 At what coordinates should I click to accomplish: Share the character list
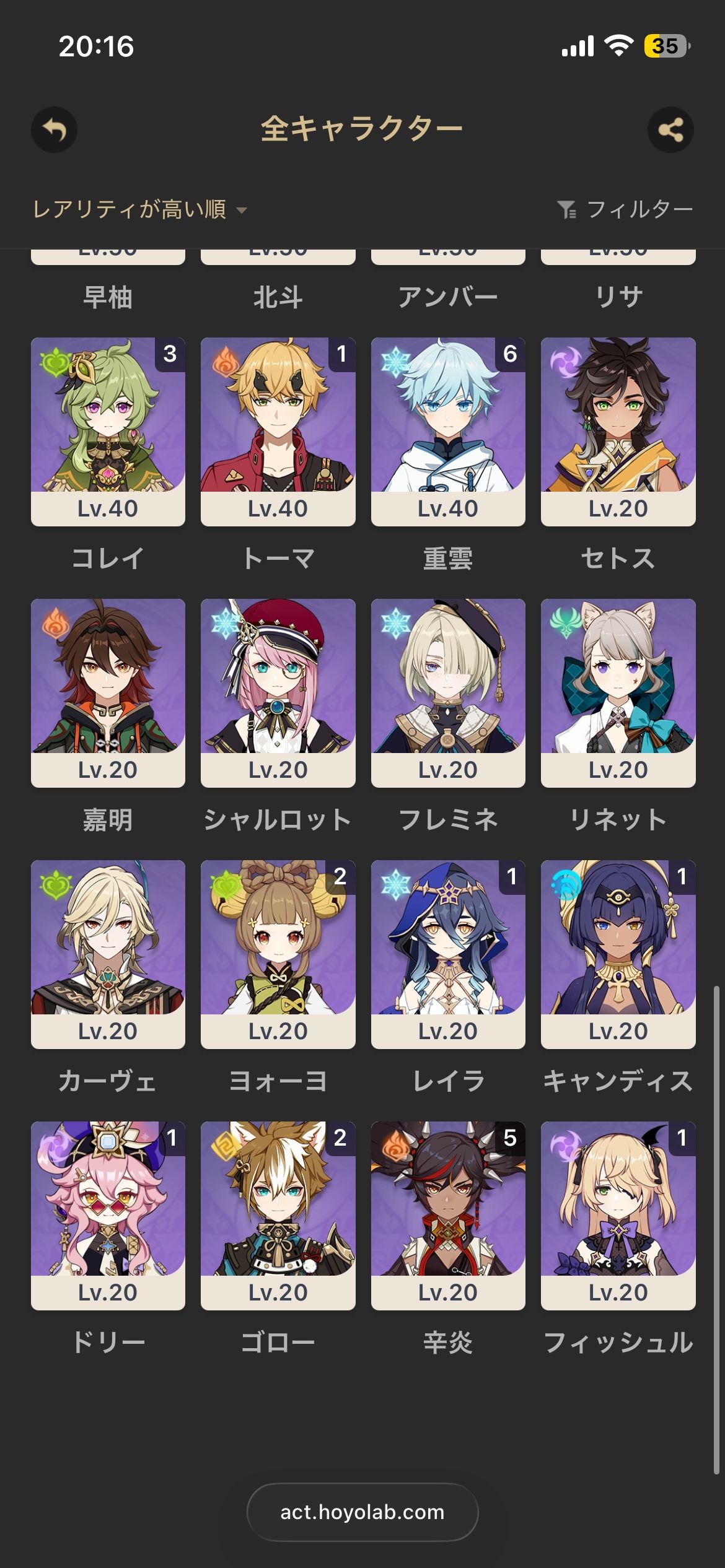670,130
